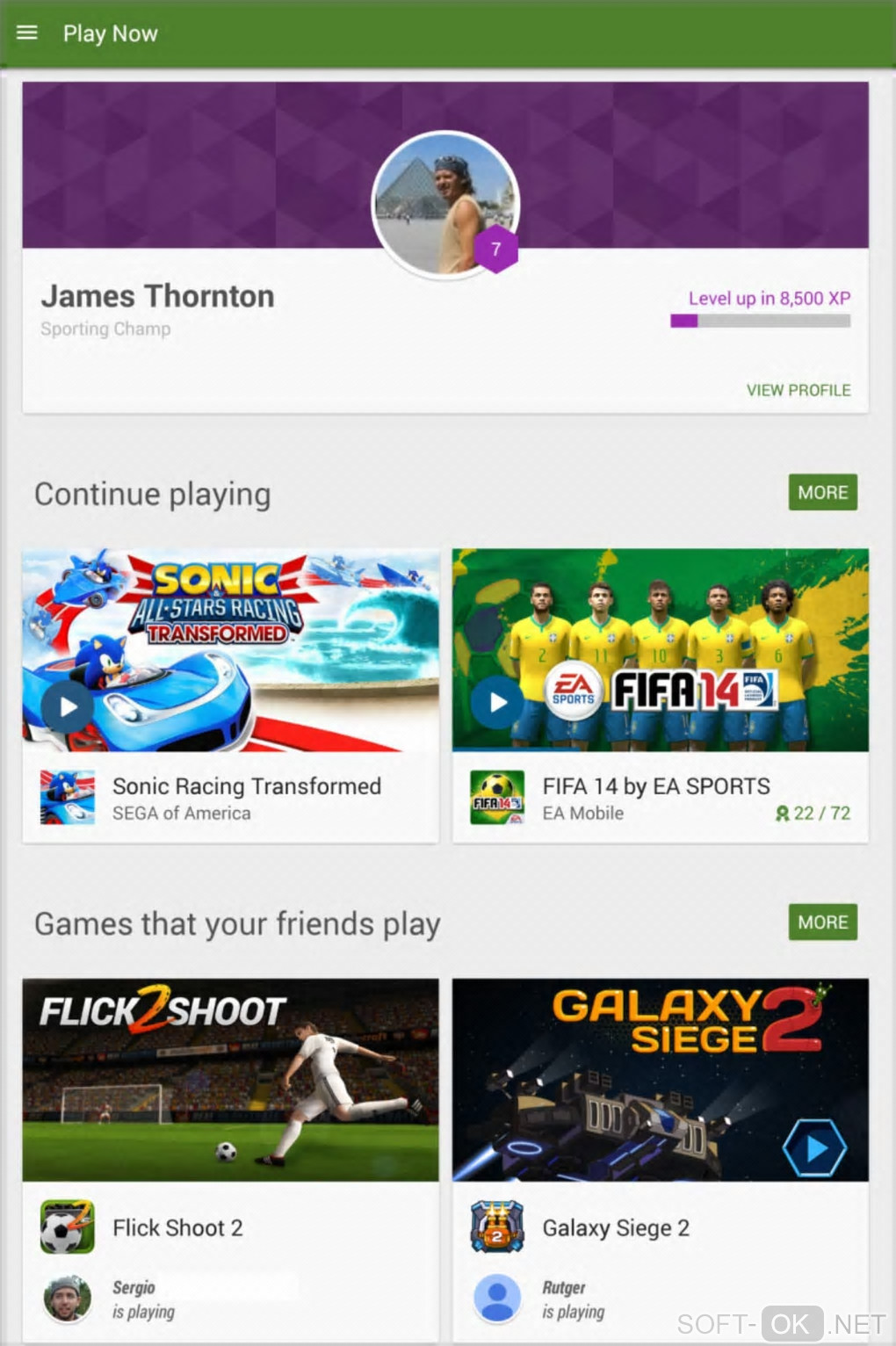This screenshot has height=1346, width=896.
Task: Tap MORE next to Continue playing
Action: [x=822, y=493]
